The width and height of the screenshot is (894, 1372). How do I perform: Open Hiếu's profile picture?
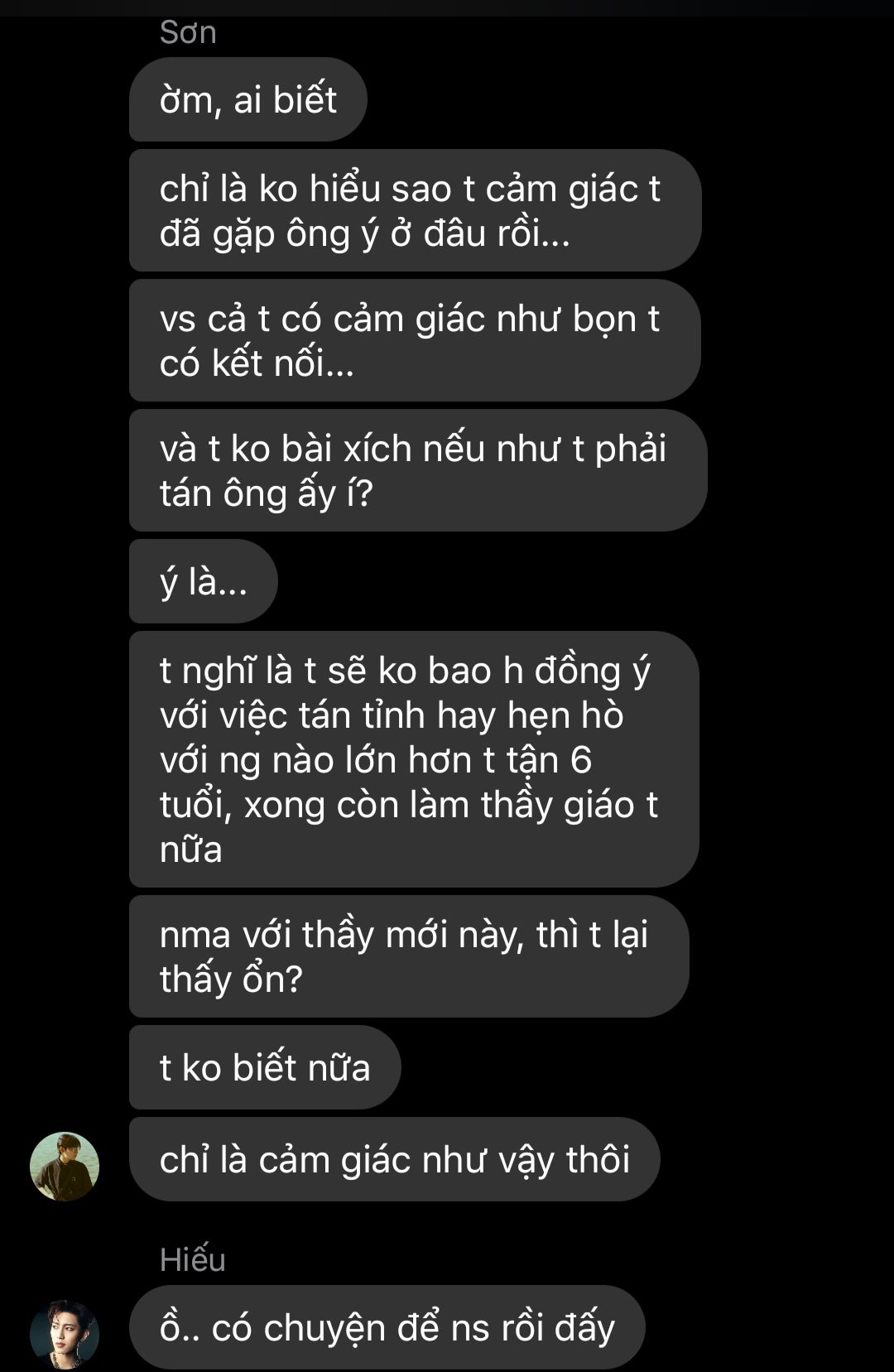65,1334
